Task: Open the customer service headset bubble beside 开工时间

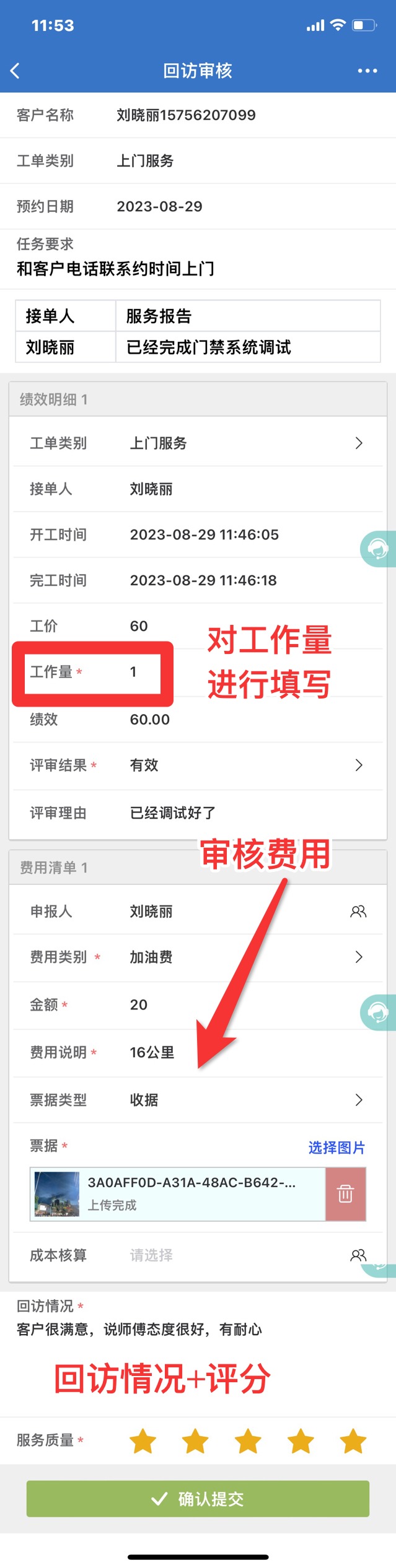Action: click(x=377, y=549)
